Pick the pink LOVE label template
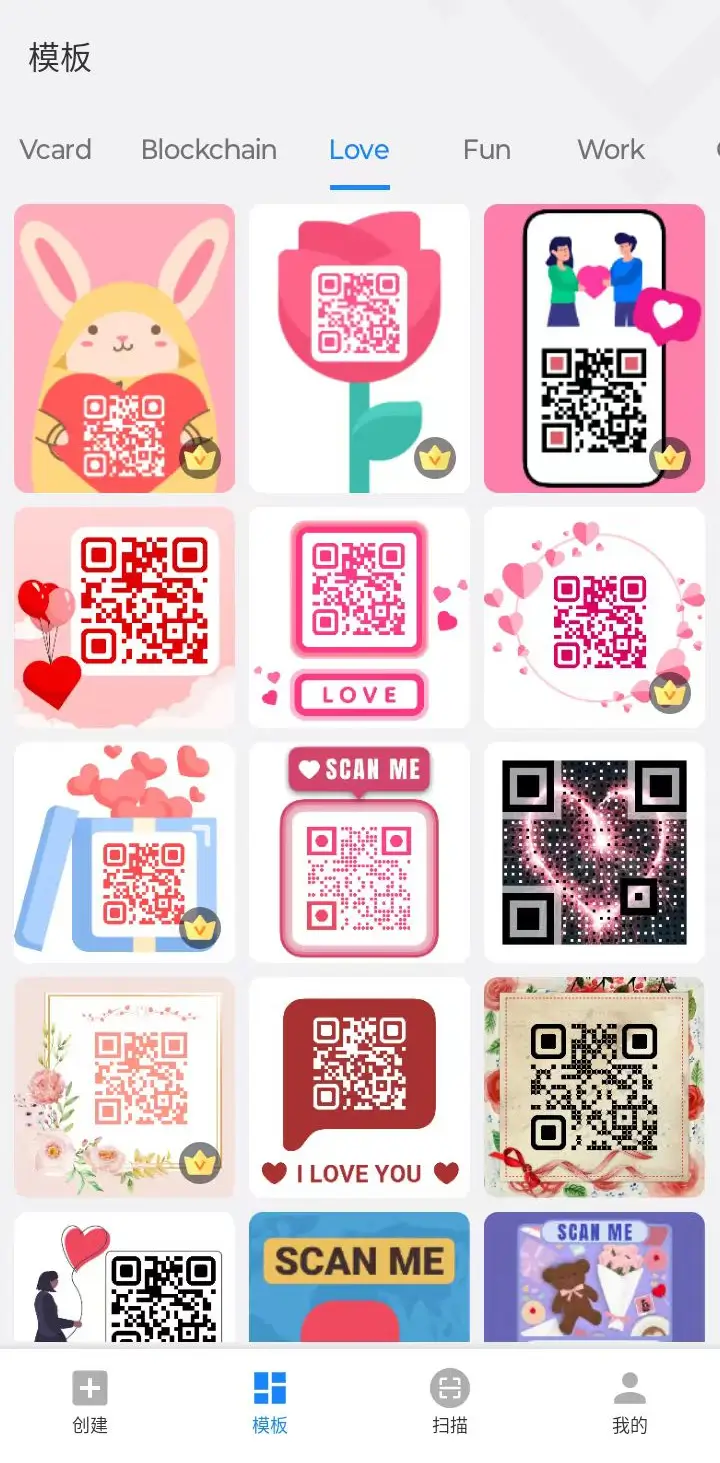The width and height of the screenshot is (720, 1463). 359,617
